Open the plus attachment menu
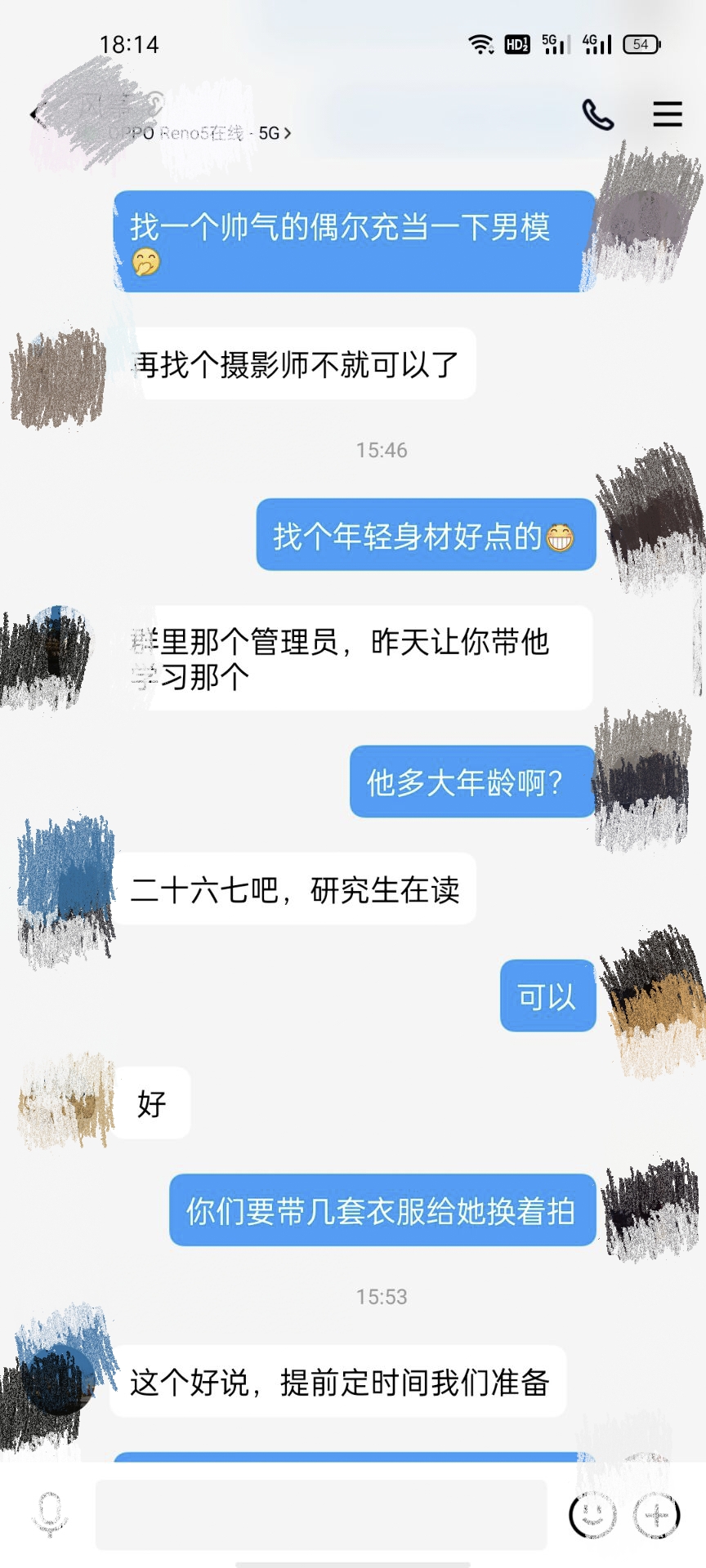This screenshot has height=1568, width=706. click(x=657, y=1515)
